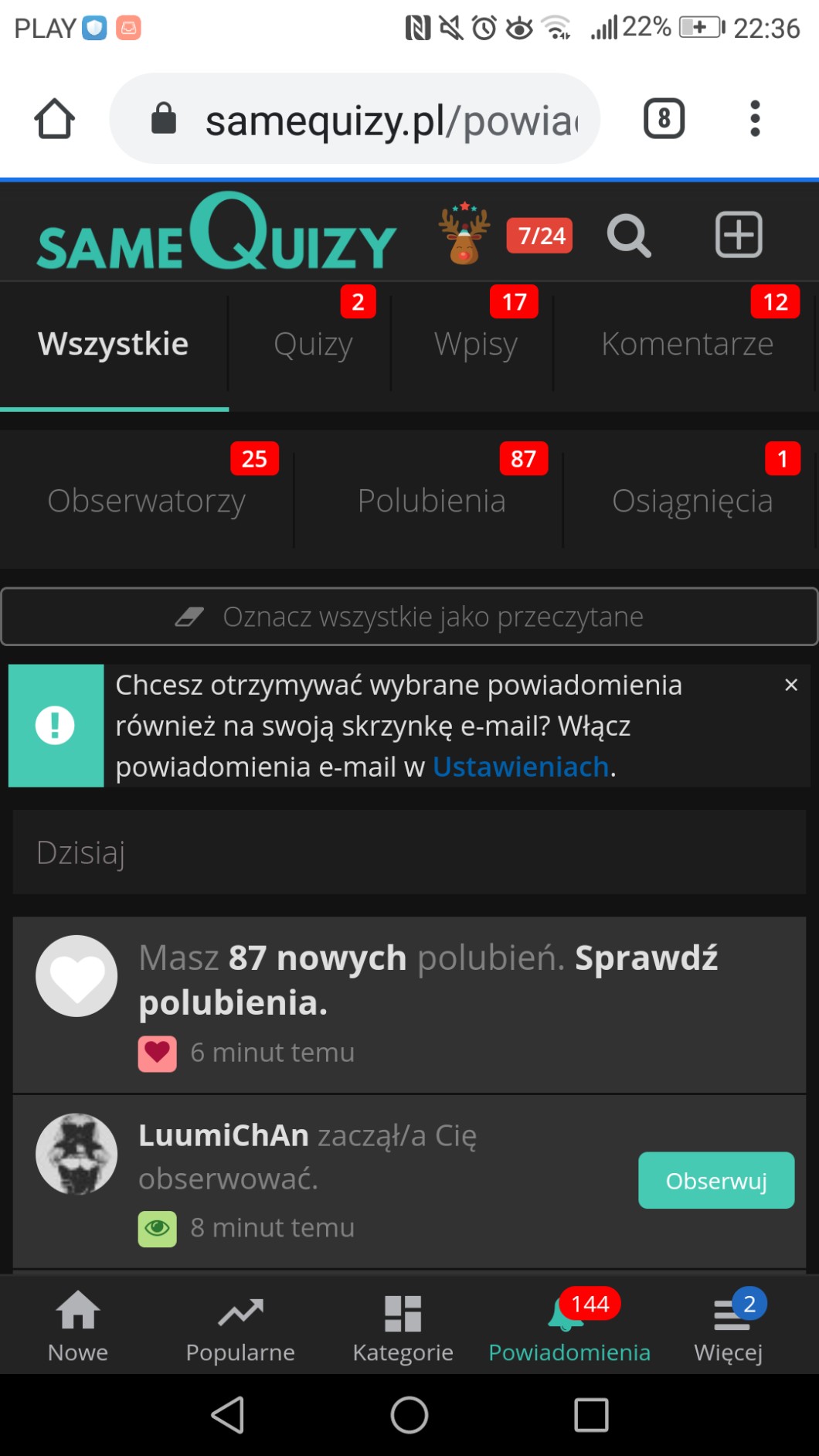Viewport: 819px width, 1456px height.
Task: Show the Polubienia notifications tab
Action: [431, 501]
